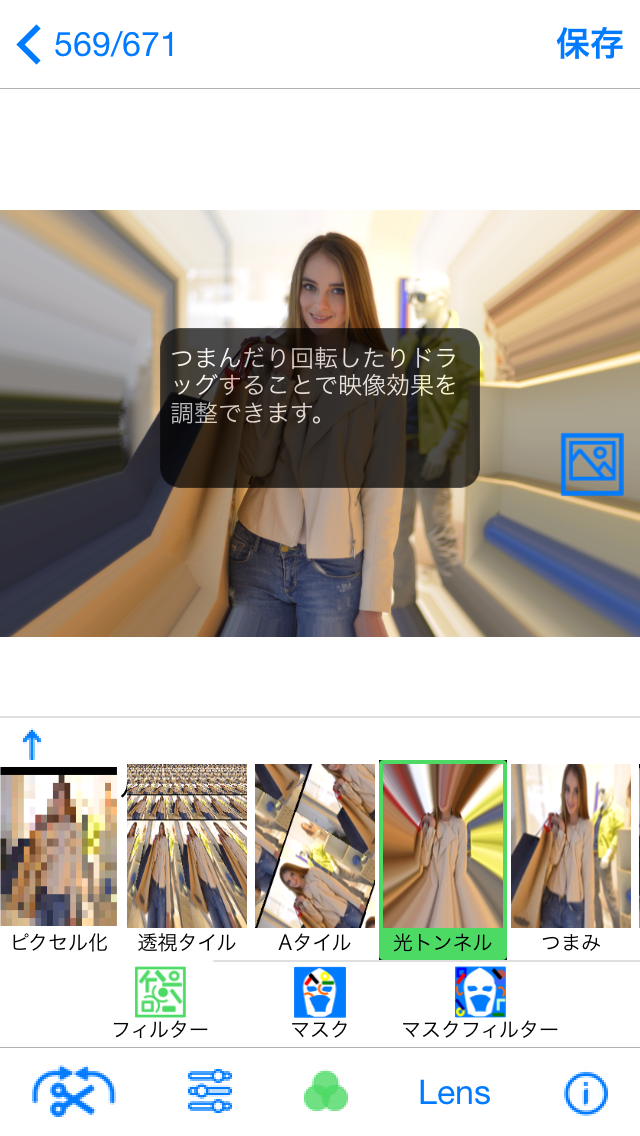Go back using the 569/671 arrow
This screenshot has height=1136, width=640.
point(96,45)
